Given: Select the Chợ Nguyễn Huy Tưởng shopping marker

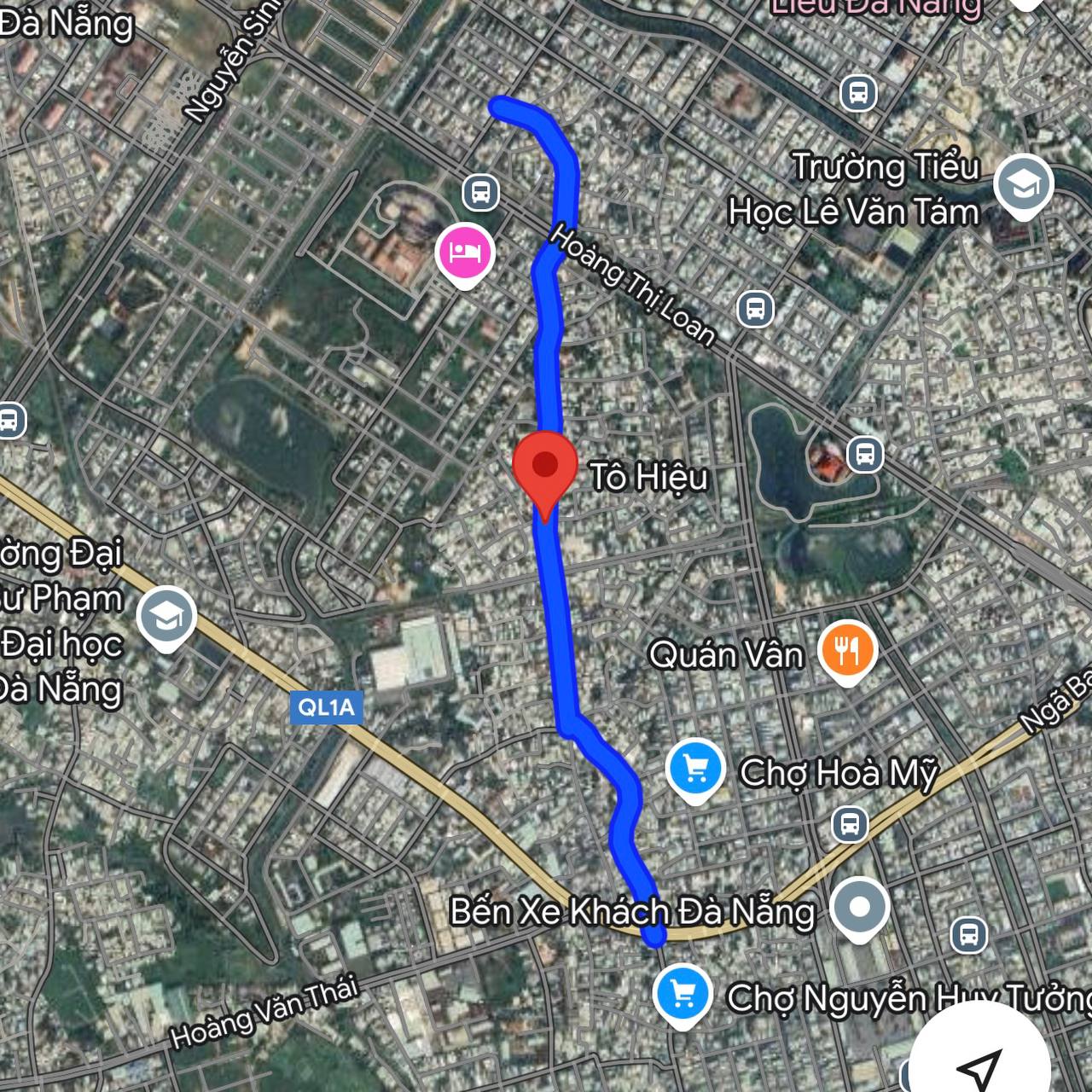Looking at the screenshot, I should point(682,994).
